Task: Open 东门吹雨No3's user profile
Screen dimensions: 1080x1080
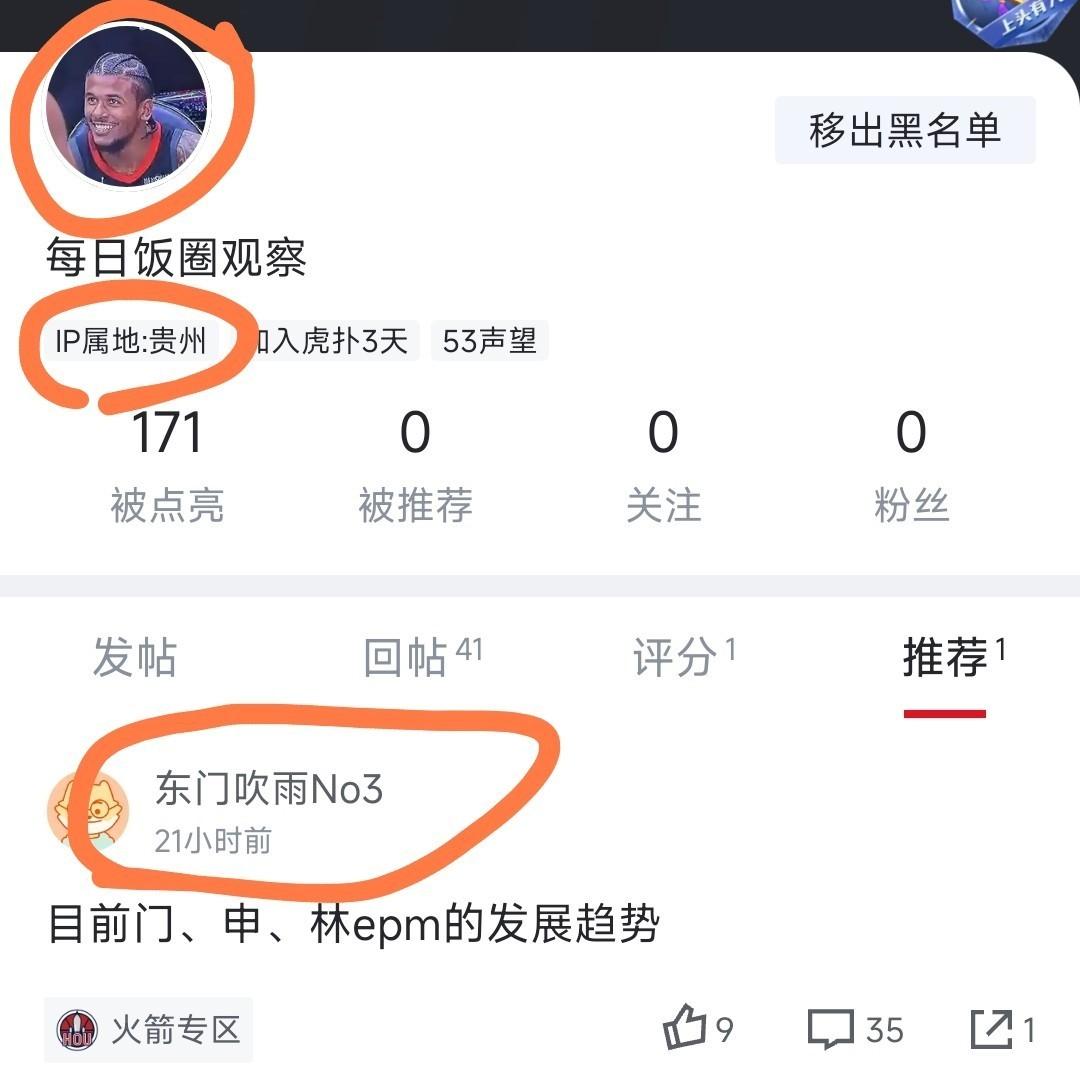Action: 268,790
